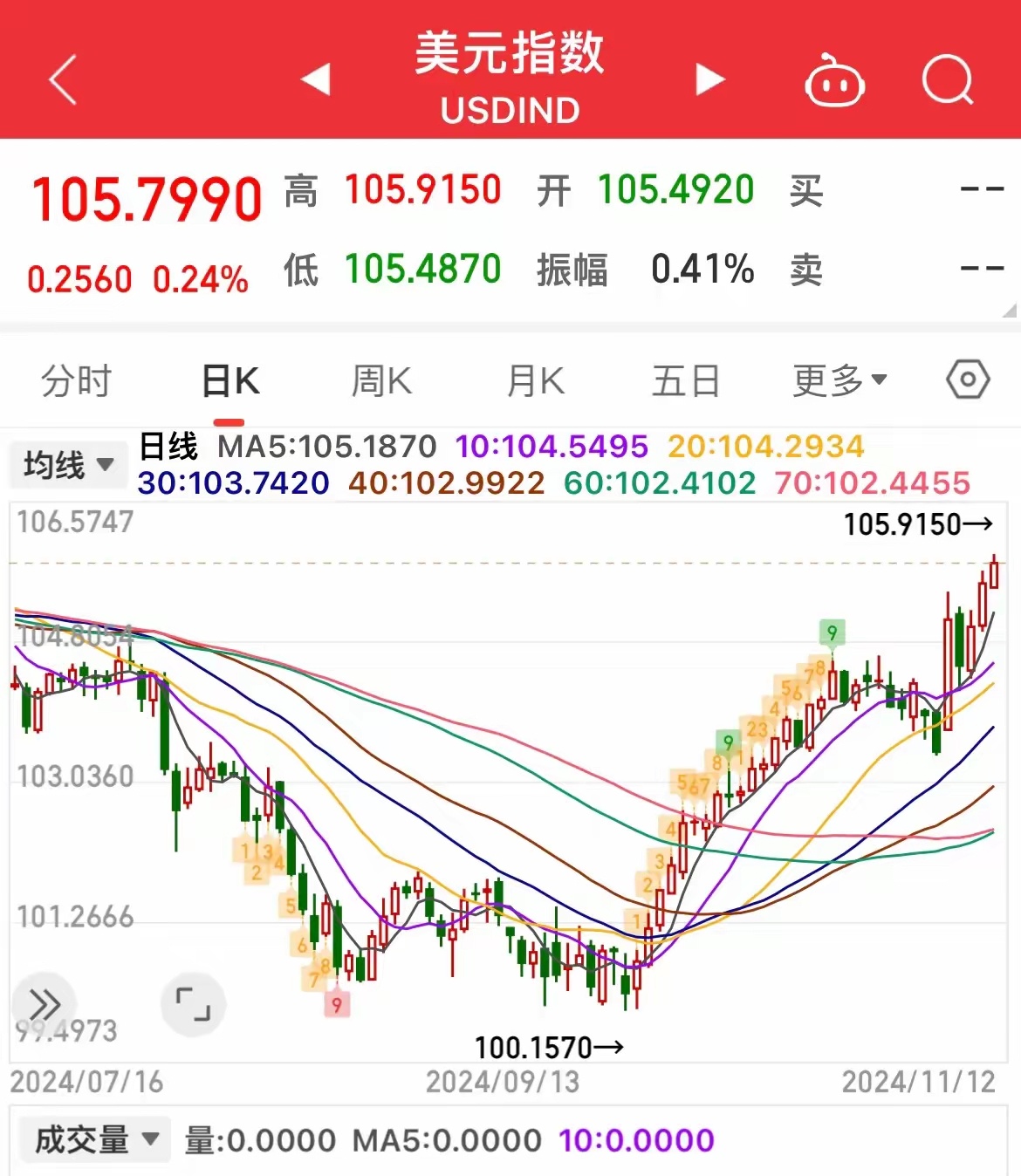Click the robot assistant icon

tap(835, 81)
